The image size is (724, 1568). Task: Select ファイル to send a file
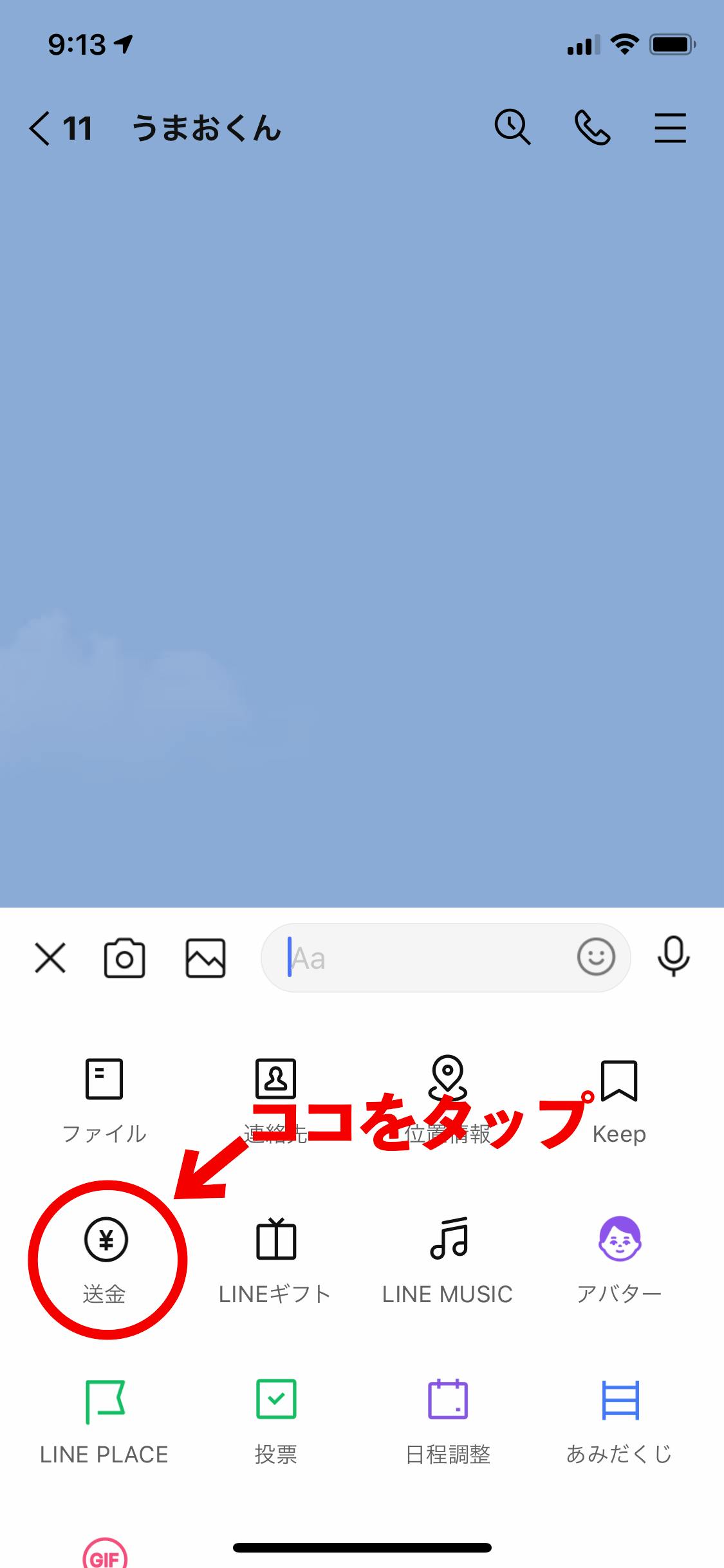[104, 1098]
